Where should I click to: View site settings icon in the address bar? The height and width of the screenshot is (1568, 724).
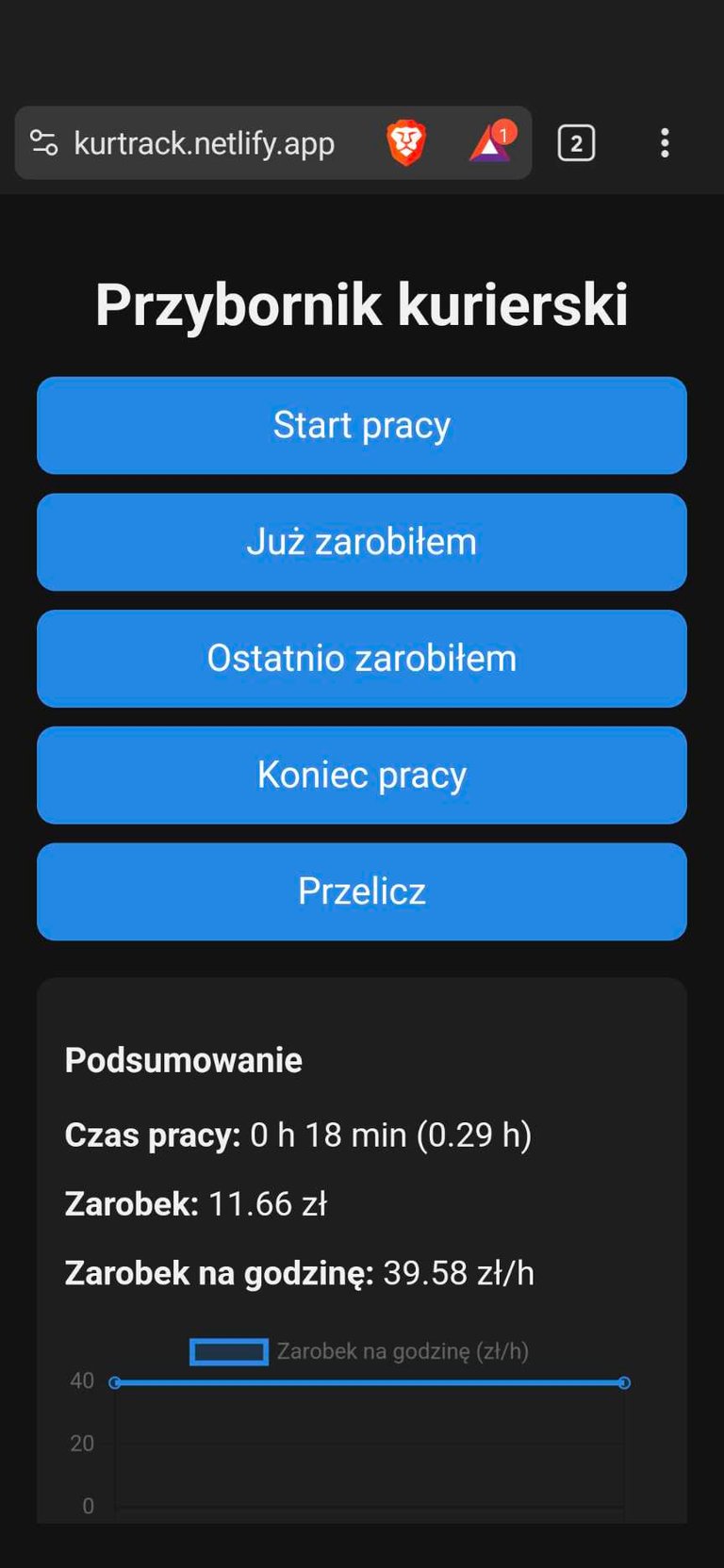click(x=44, y=143)
